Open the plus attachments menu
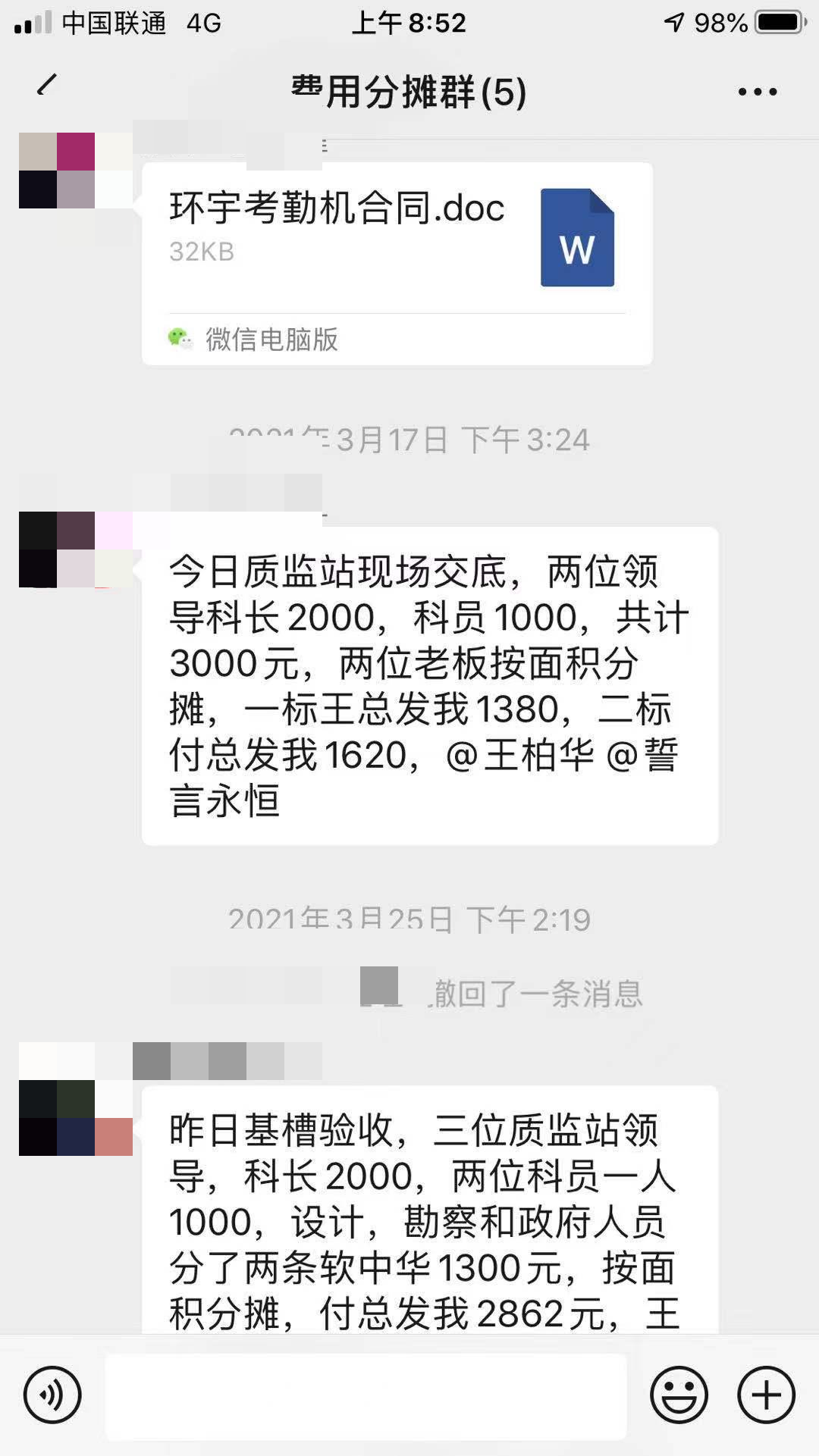This screenshot has width=819, height=1456. point(766,1395)
